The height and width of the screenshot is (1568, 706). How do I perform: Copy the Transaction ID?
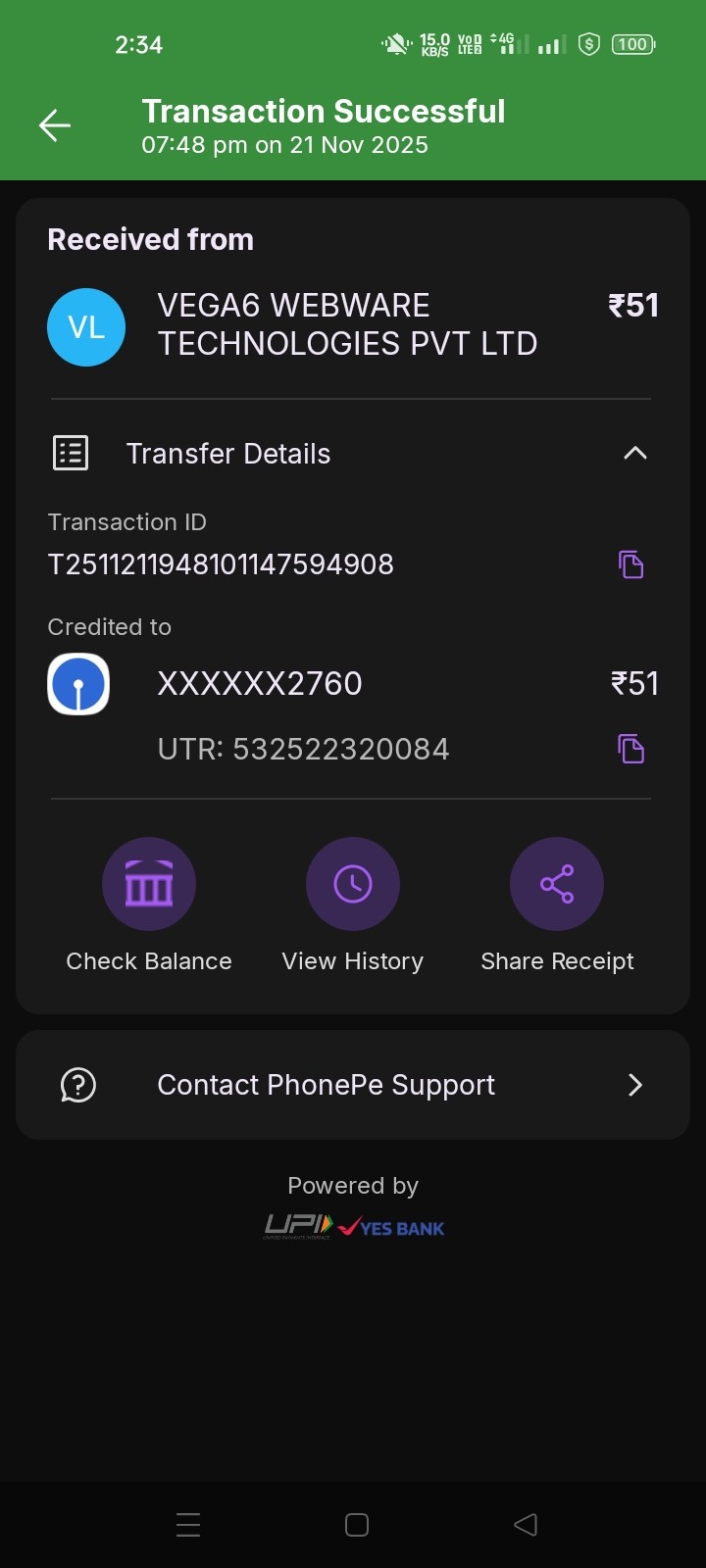click(x=630, y=564)
